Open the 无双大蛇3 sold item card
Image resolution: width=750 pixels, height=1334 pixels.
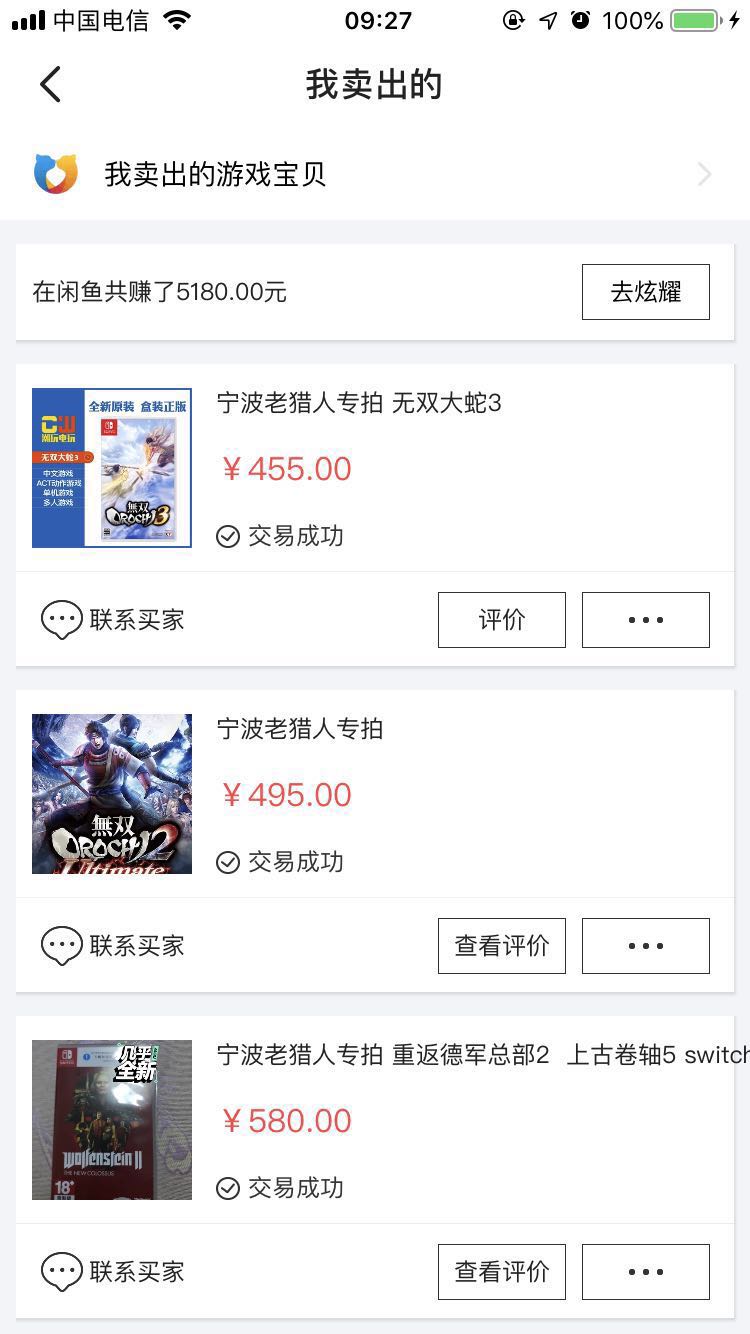(x=375, y=468)
